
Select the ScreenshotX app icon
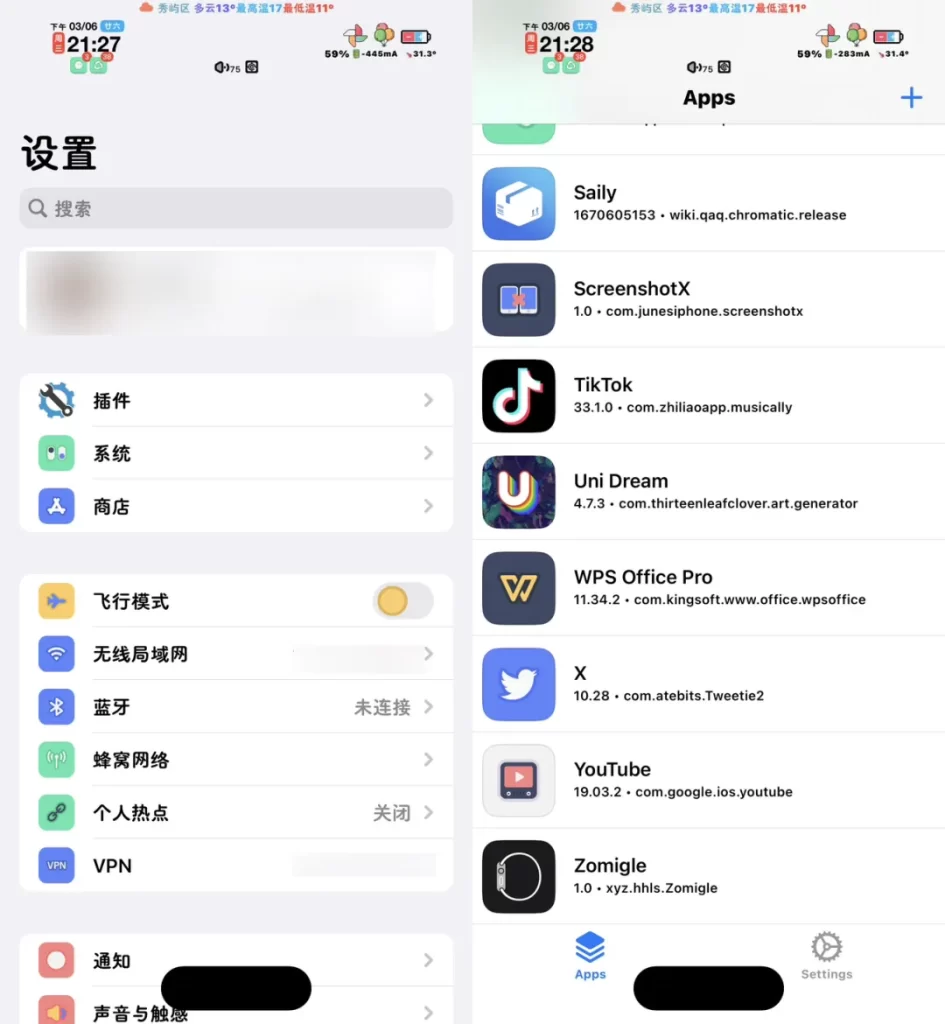point(518,299)
